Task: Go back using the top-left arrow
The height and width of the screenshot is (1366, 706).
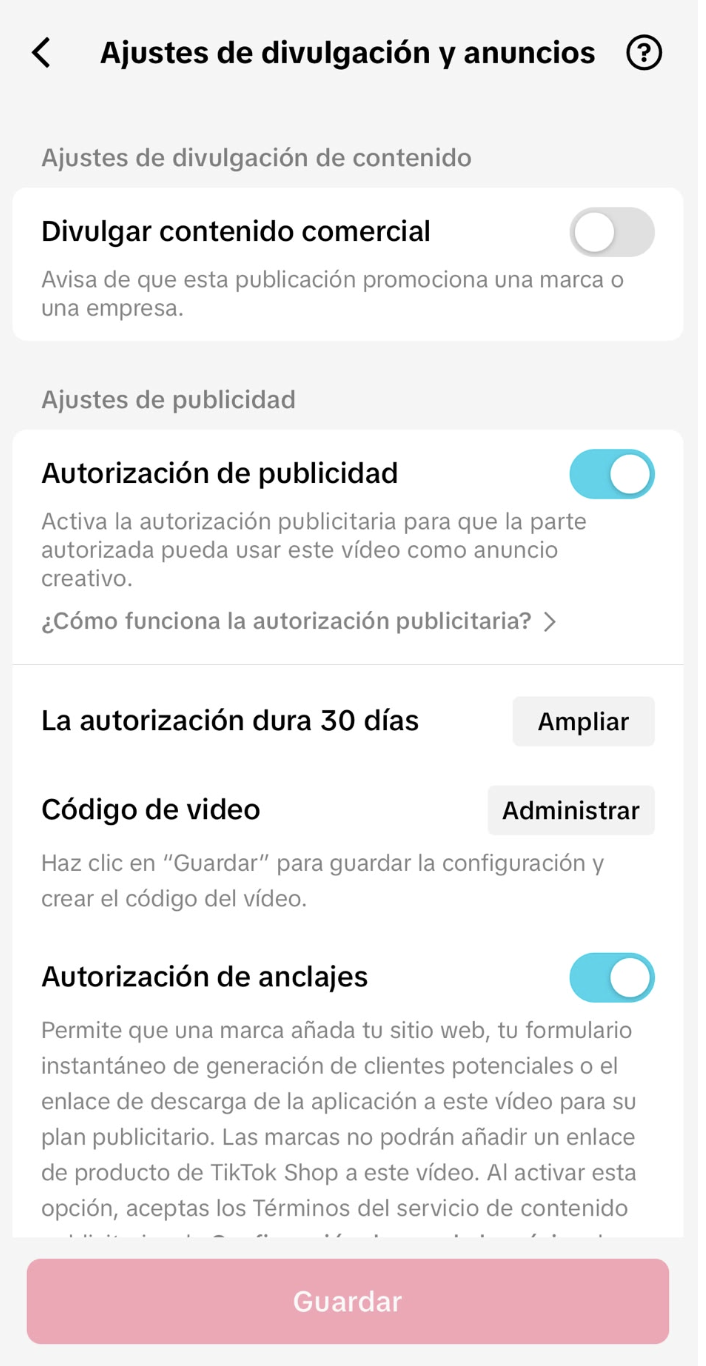Action: [x=40, y=54]
